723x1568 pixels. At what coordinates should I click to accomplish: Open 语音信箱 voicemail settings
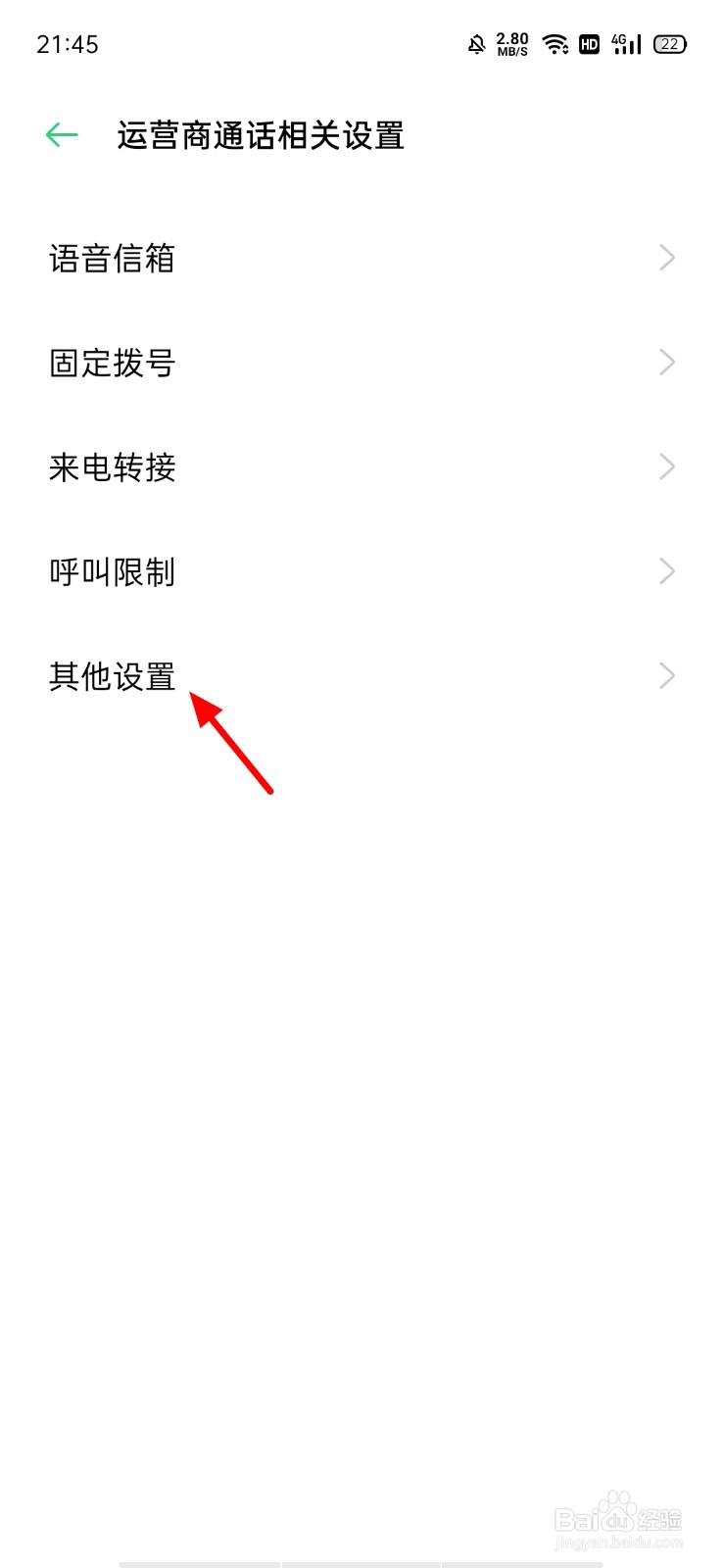[x=113, y=258]
